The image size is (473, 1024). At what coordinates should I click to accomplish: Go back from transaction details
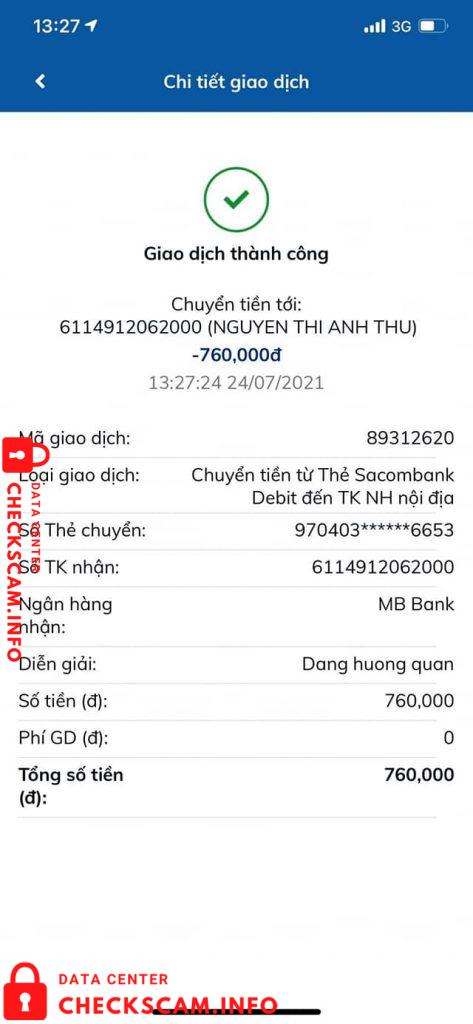click(41, 82)
